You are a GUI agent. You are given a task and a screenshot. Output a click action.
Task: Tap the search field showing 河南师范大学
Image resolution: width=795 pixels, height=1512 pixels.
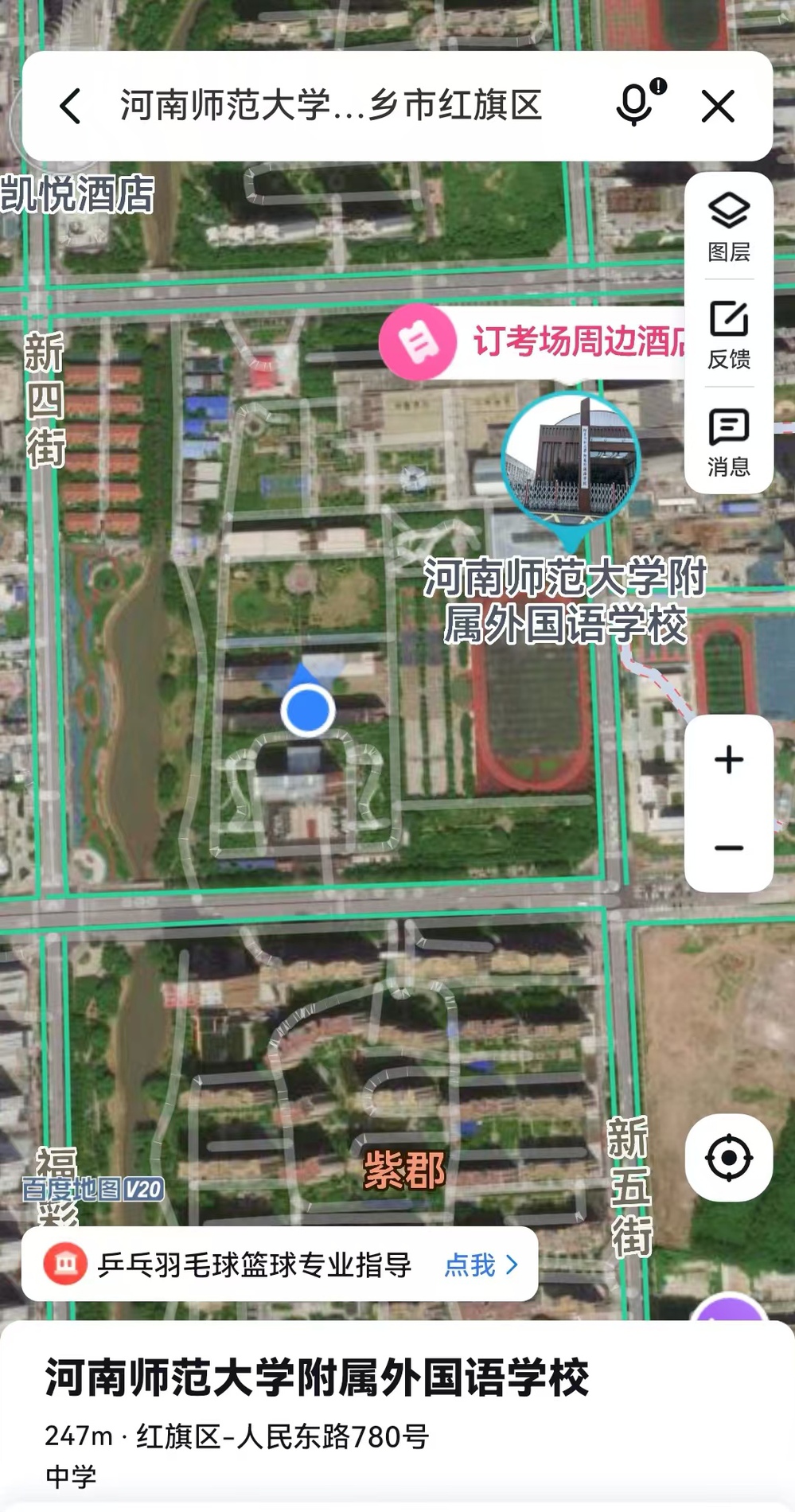(x=330, y=106)
